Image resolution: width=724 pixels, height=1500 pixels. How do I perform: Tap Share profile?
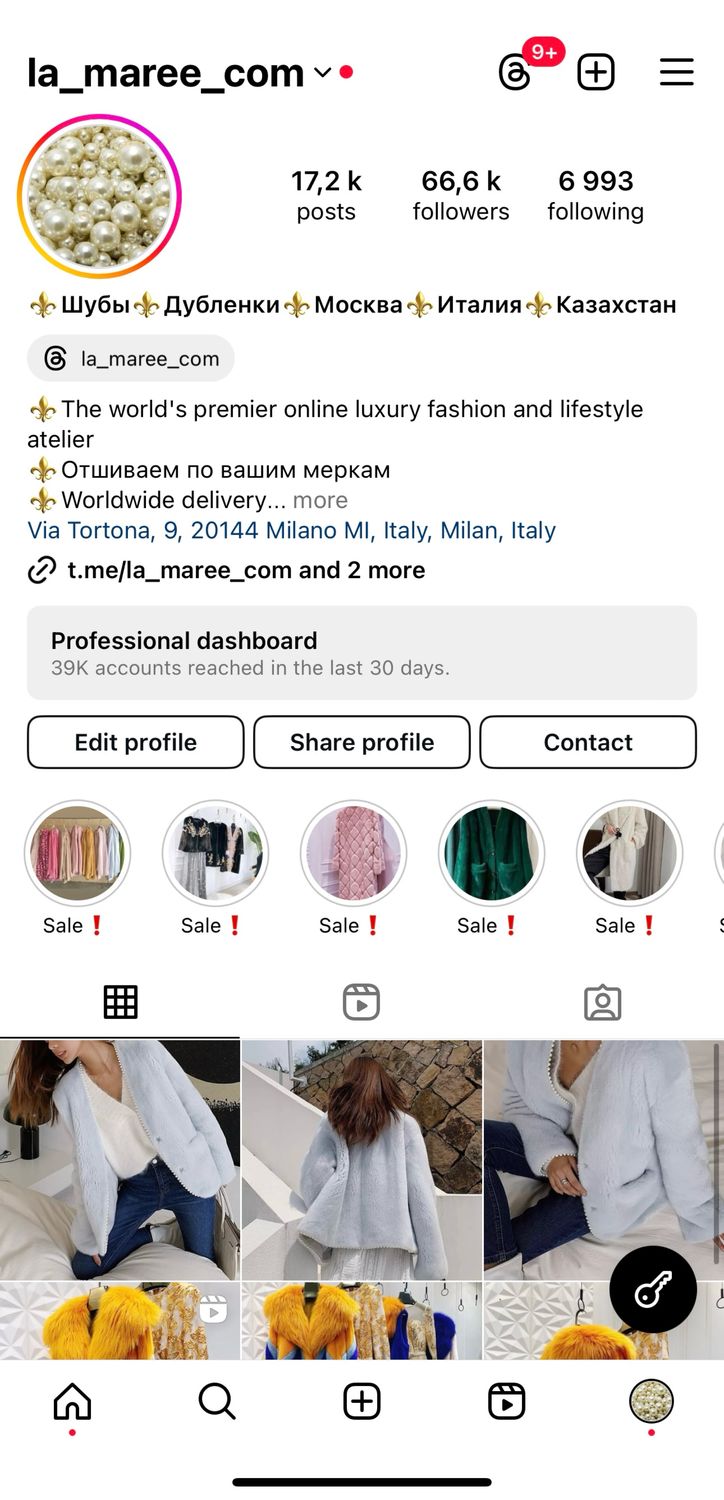pyautogui.click(x=362, y=742)
